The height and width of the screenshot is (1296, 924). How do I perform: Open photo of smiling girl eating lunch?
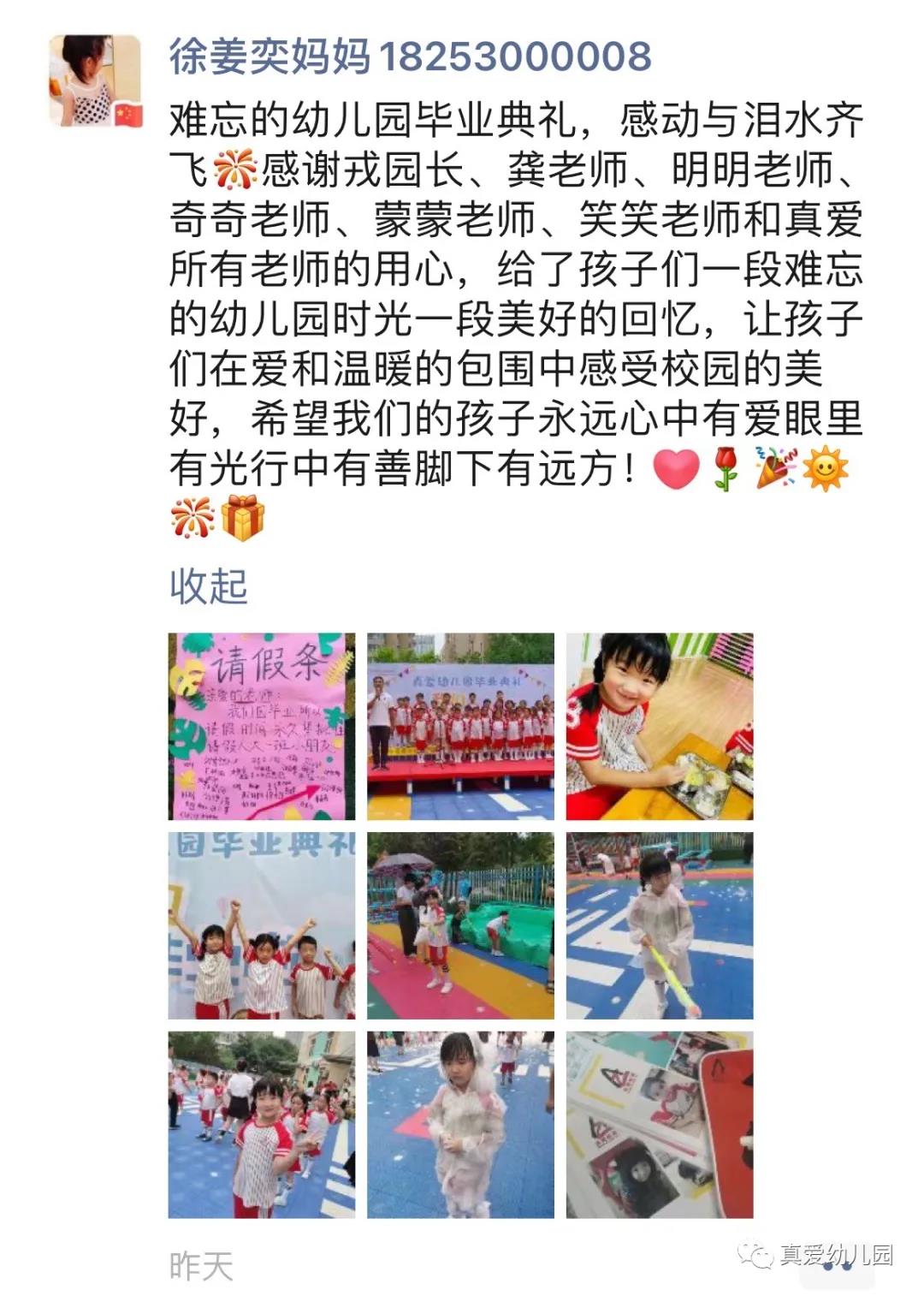click(660, 726)
